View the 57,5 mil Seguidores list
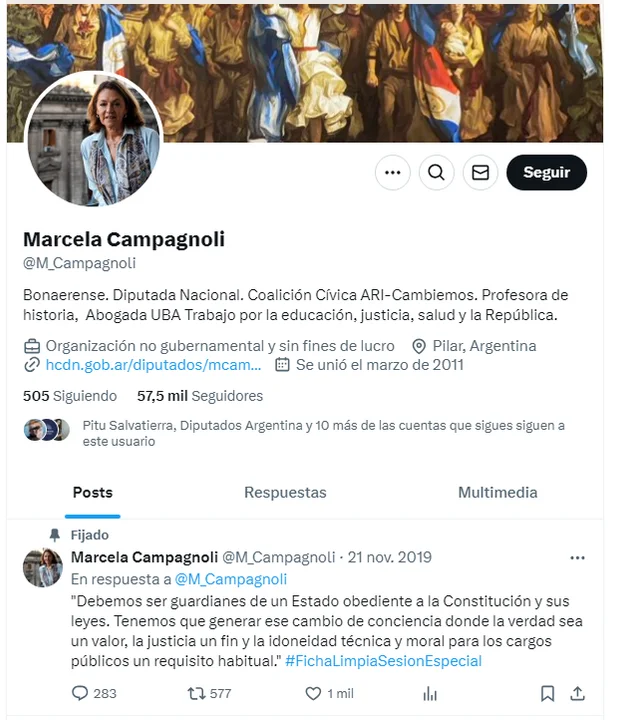The image size is (628, 720). (200, 396)
